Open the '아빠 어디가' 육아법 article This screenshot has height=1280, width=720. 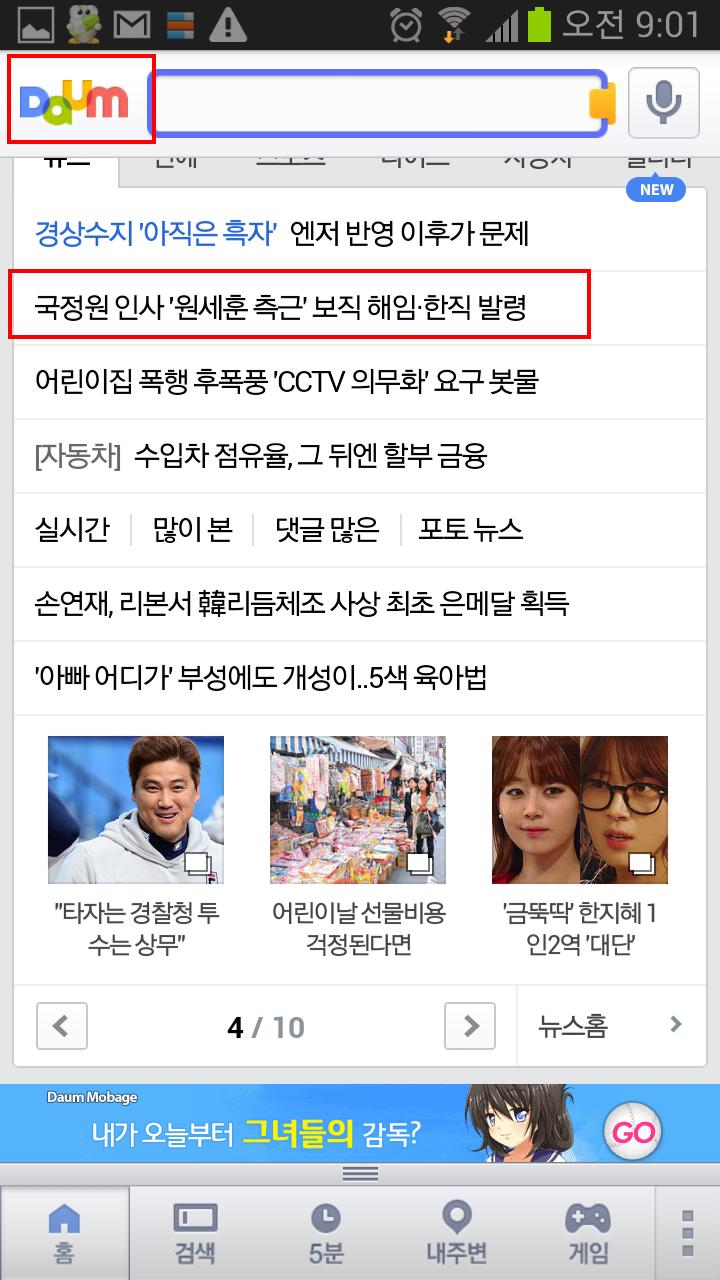coord(261,677)
